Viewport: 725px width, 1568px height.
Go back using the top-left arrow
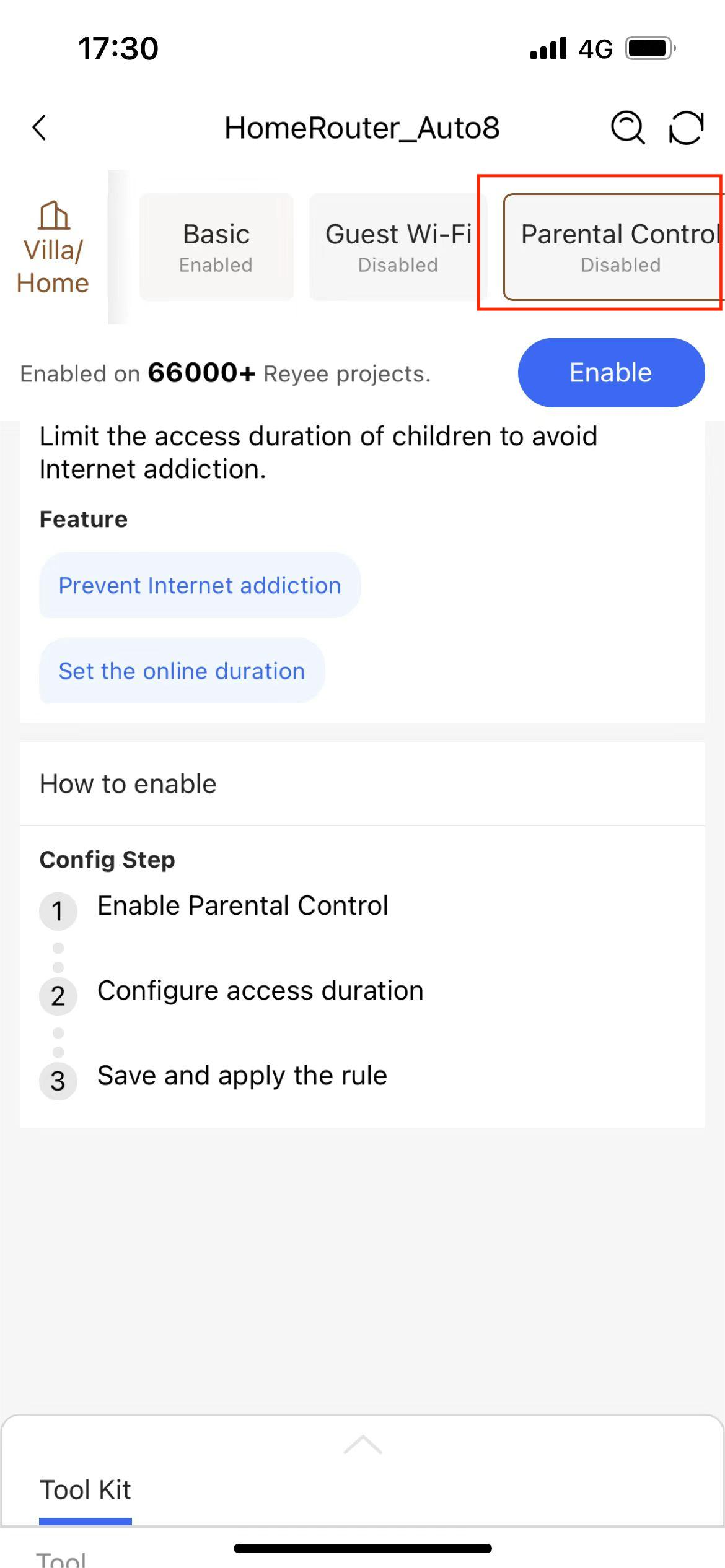coord(40,128)
